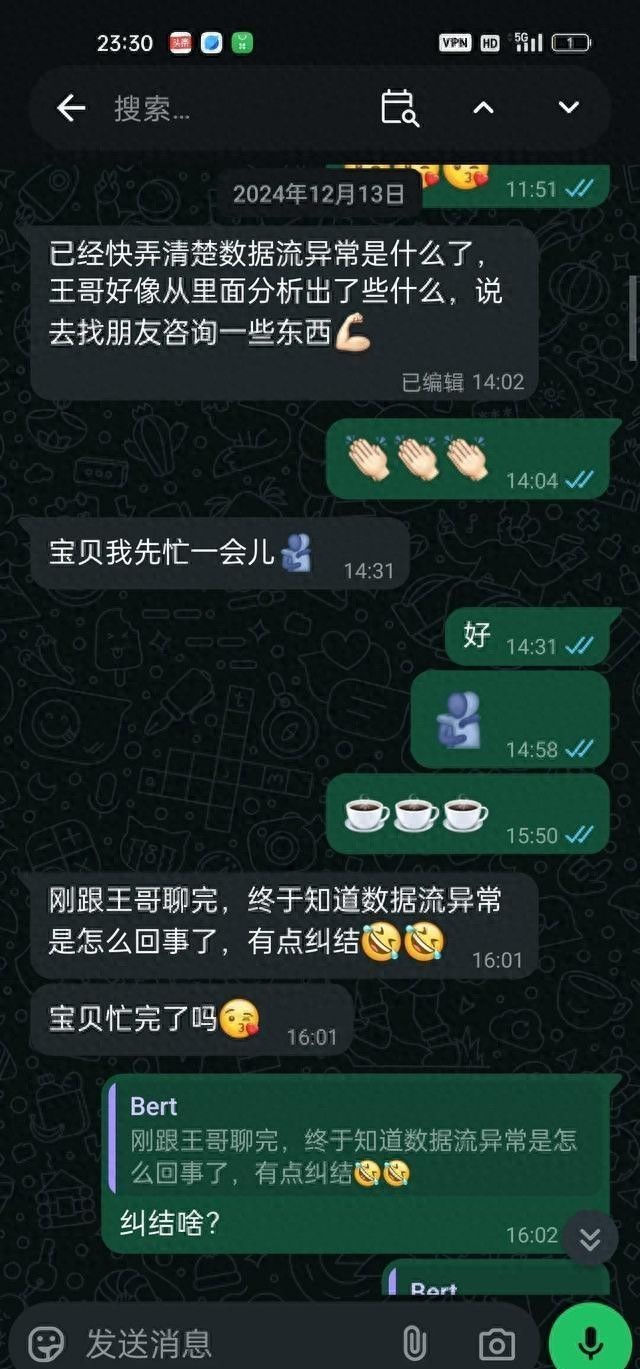
Task: Attach a file with the paperclip
Action: click(x=414, y=1343)
